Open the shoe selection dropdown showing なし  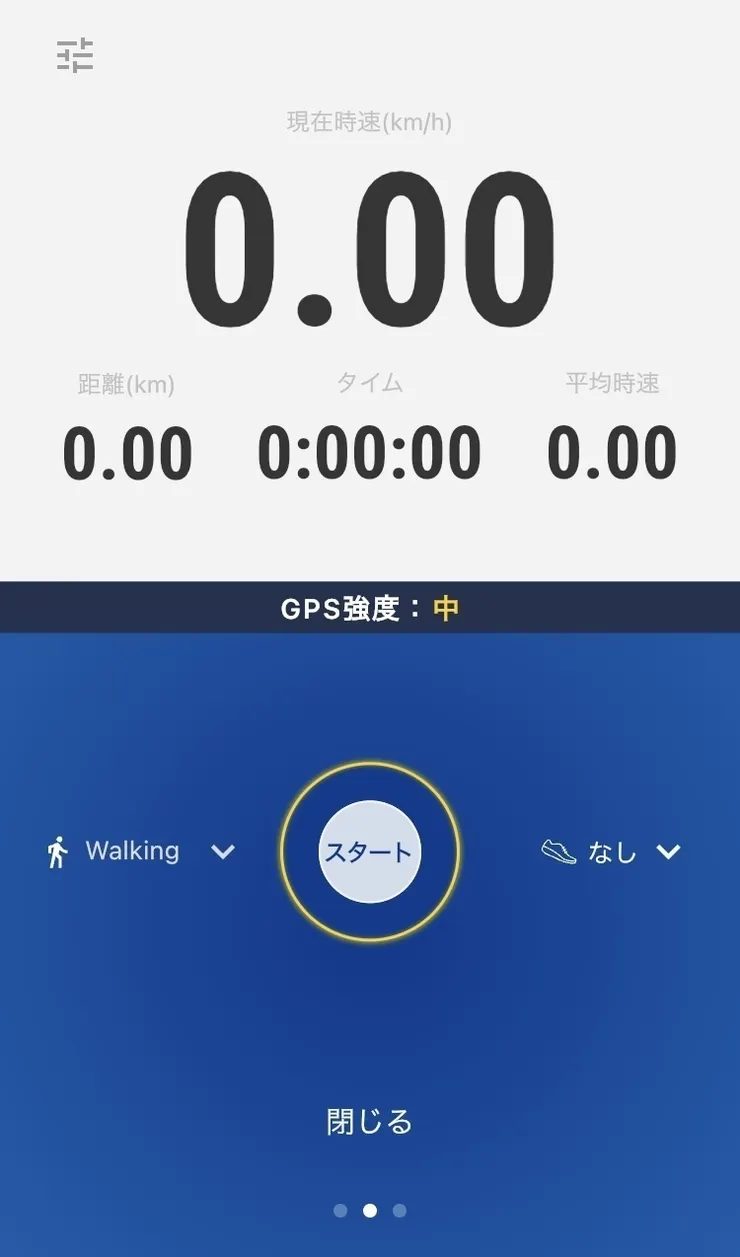click(611, 852)
